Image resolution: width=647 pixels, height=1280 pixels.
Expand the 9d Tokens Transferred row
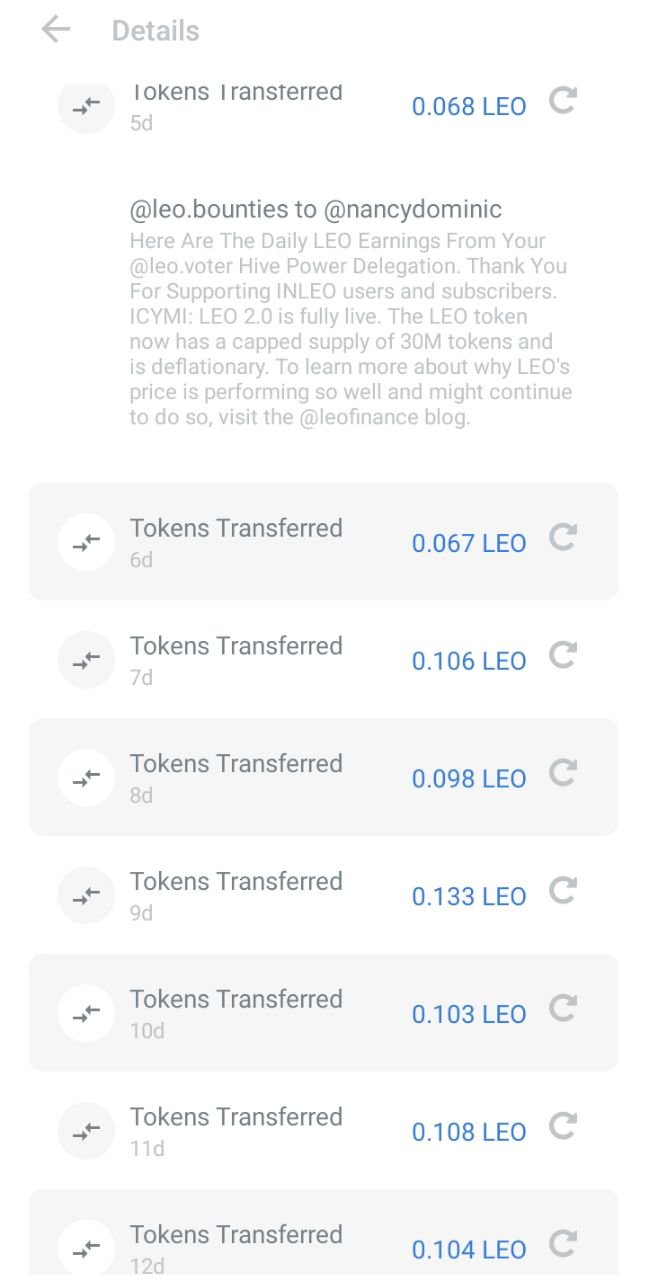323,895
